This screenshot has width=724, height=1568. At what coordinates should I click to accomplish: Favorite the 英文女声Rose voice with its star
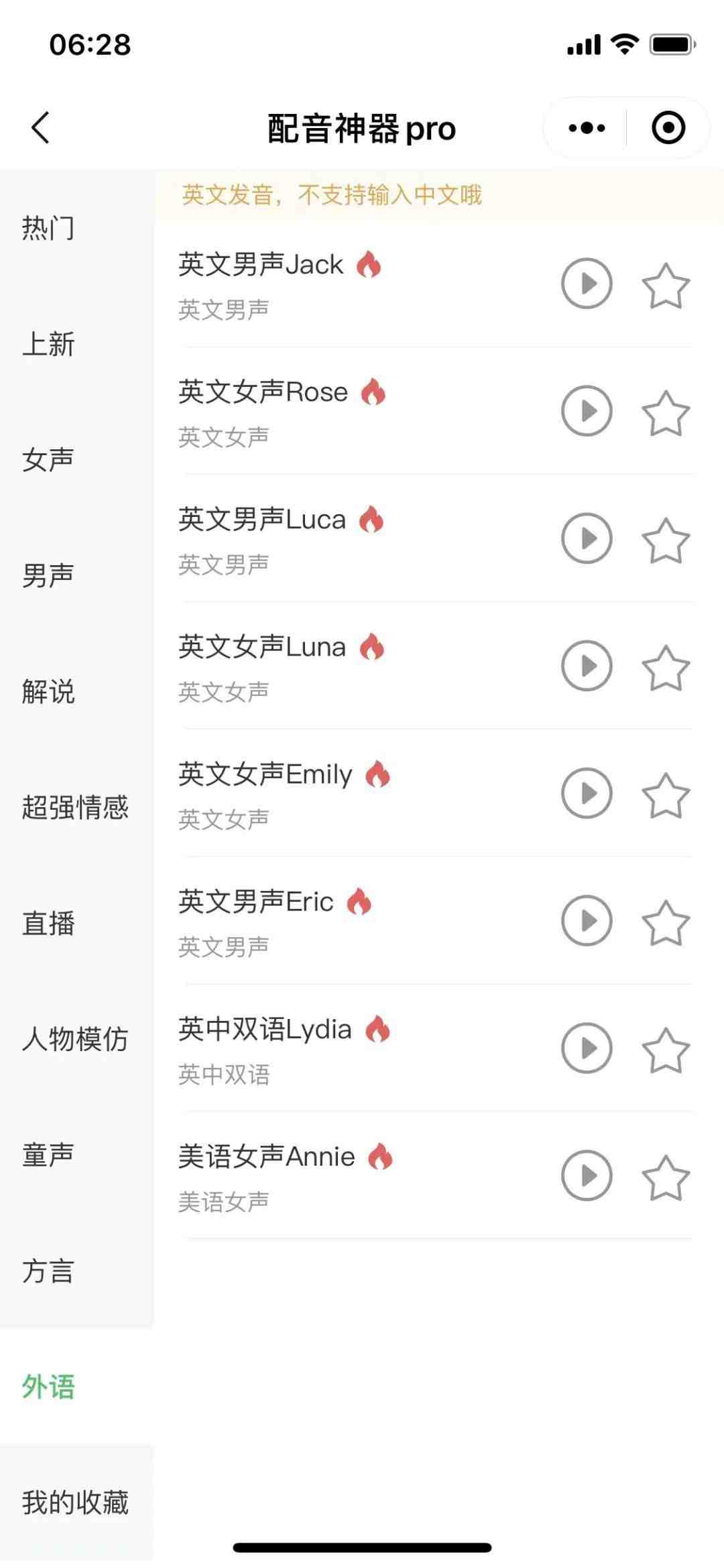[666, 413]
